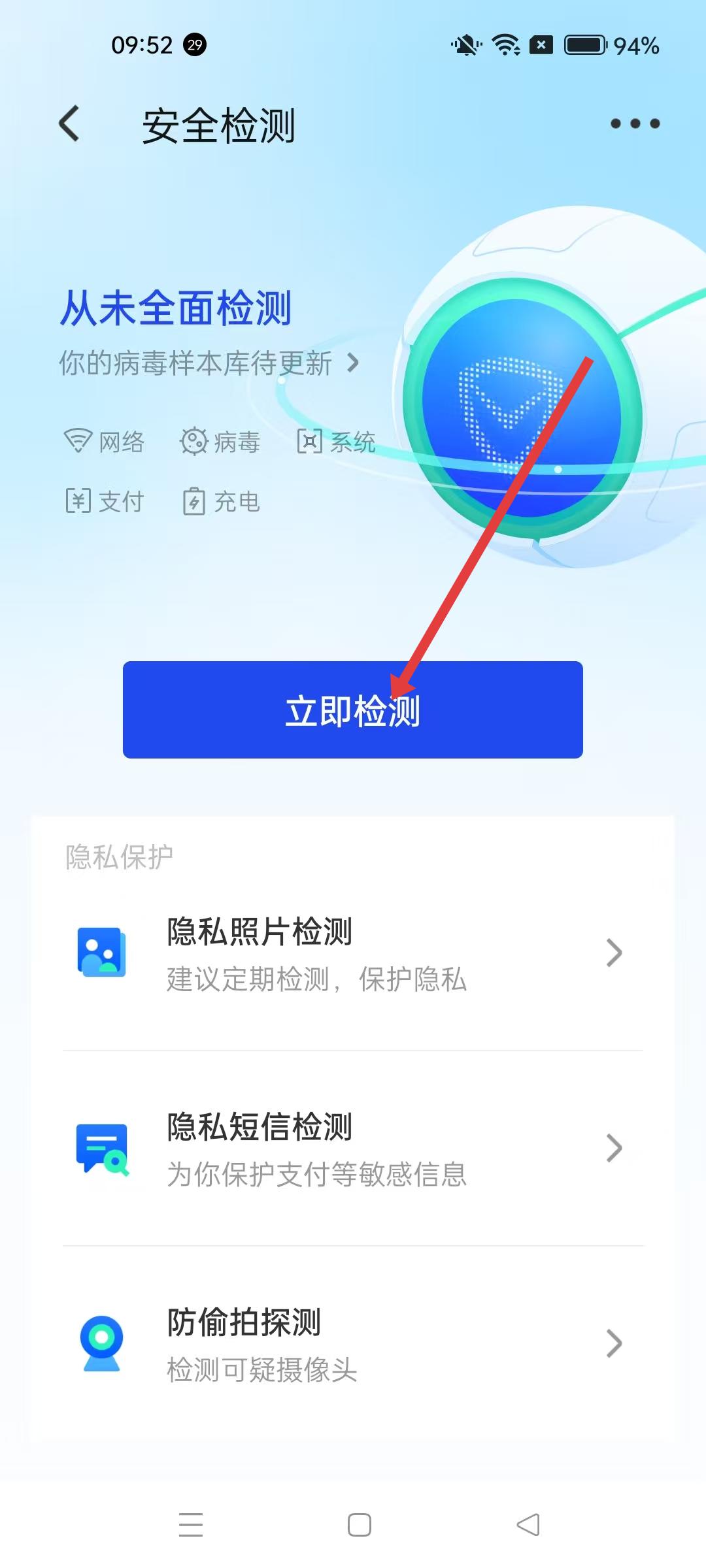
Task: Open recent apps from navigation bar
Action: click(190, 1524)
